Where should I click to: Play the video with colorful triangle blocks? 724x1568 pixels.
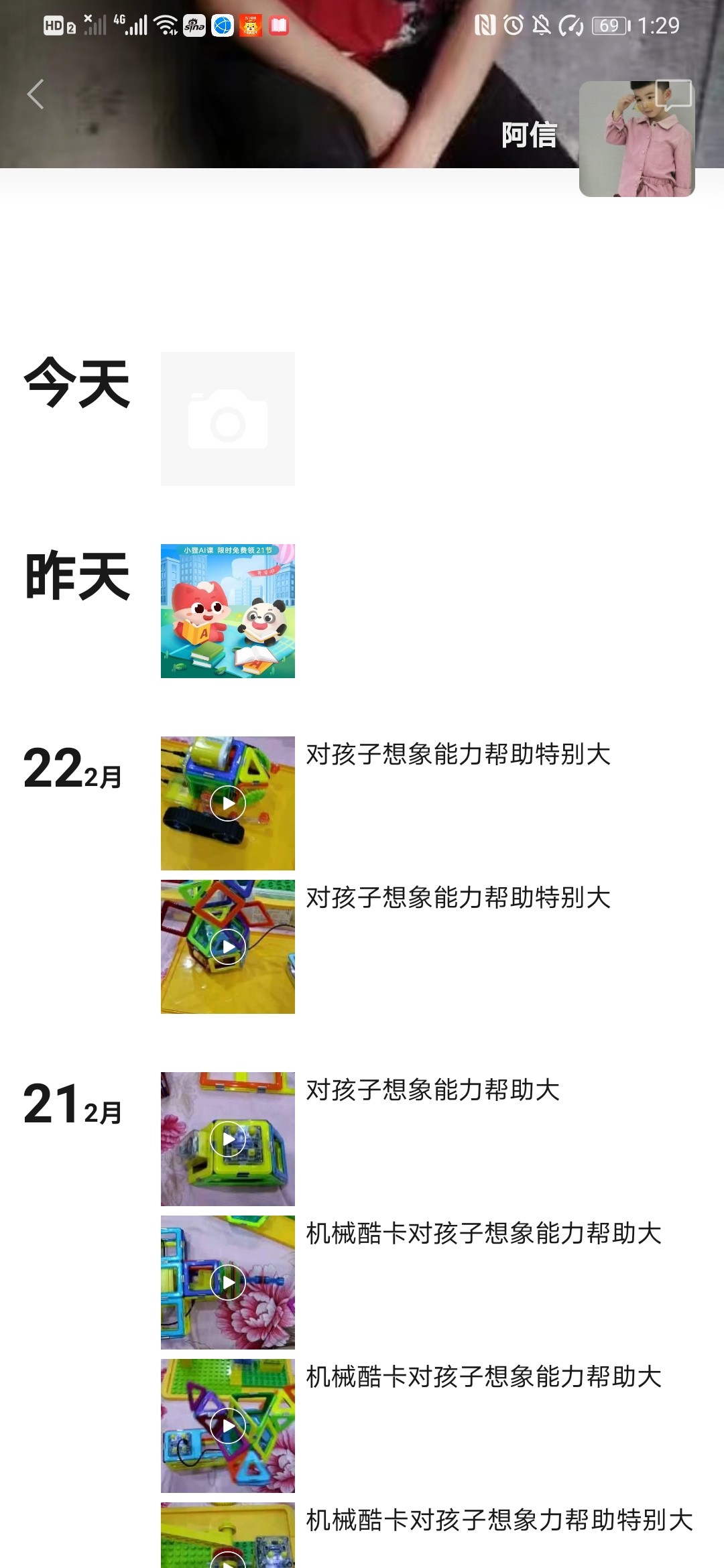click(x=228, y=1426)
